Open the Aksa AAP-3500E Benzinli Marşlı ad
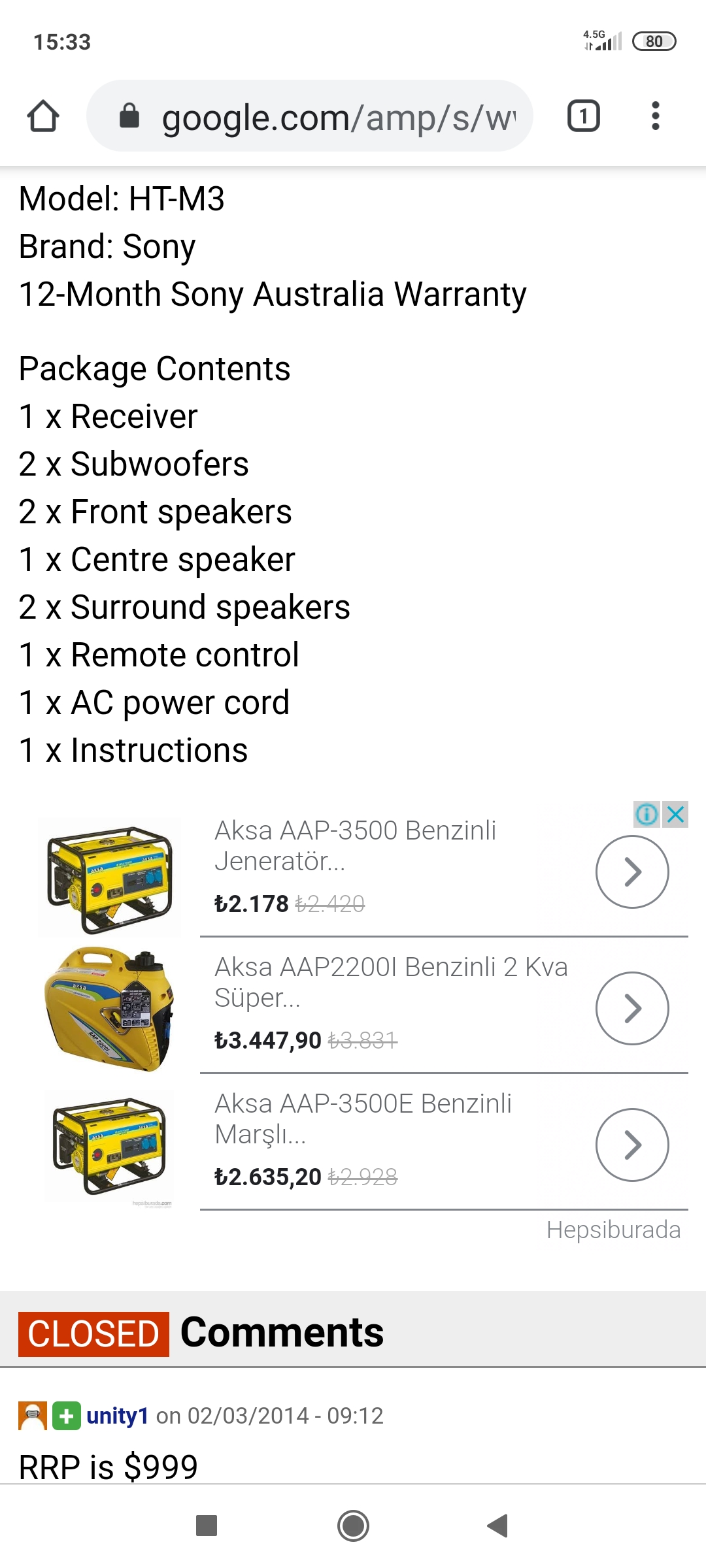The image size is (706, 1568). coord(363,1119)
